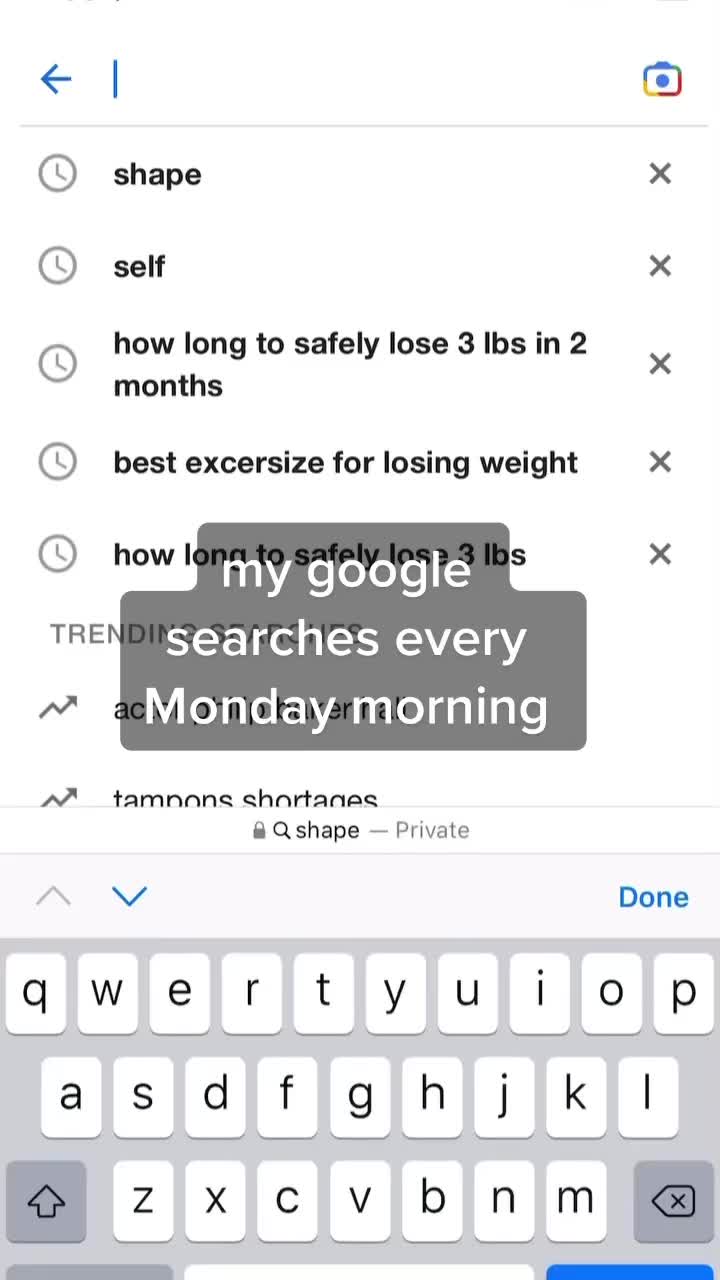Remove 'self' from recent searches
The width and height of the screenshot is (720, 1280).
tap(660, 266)
